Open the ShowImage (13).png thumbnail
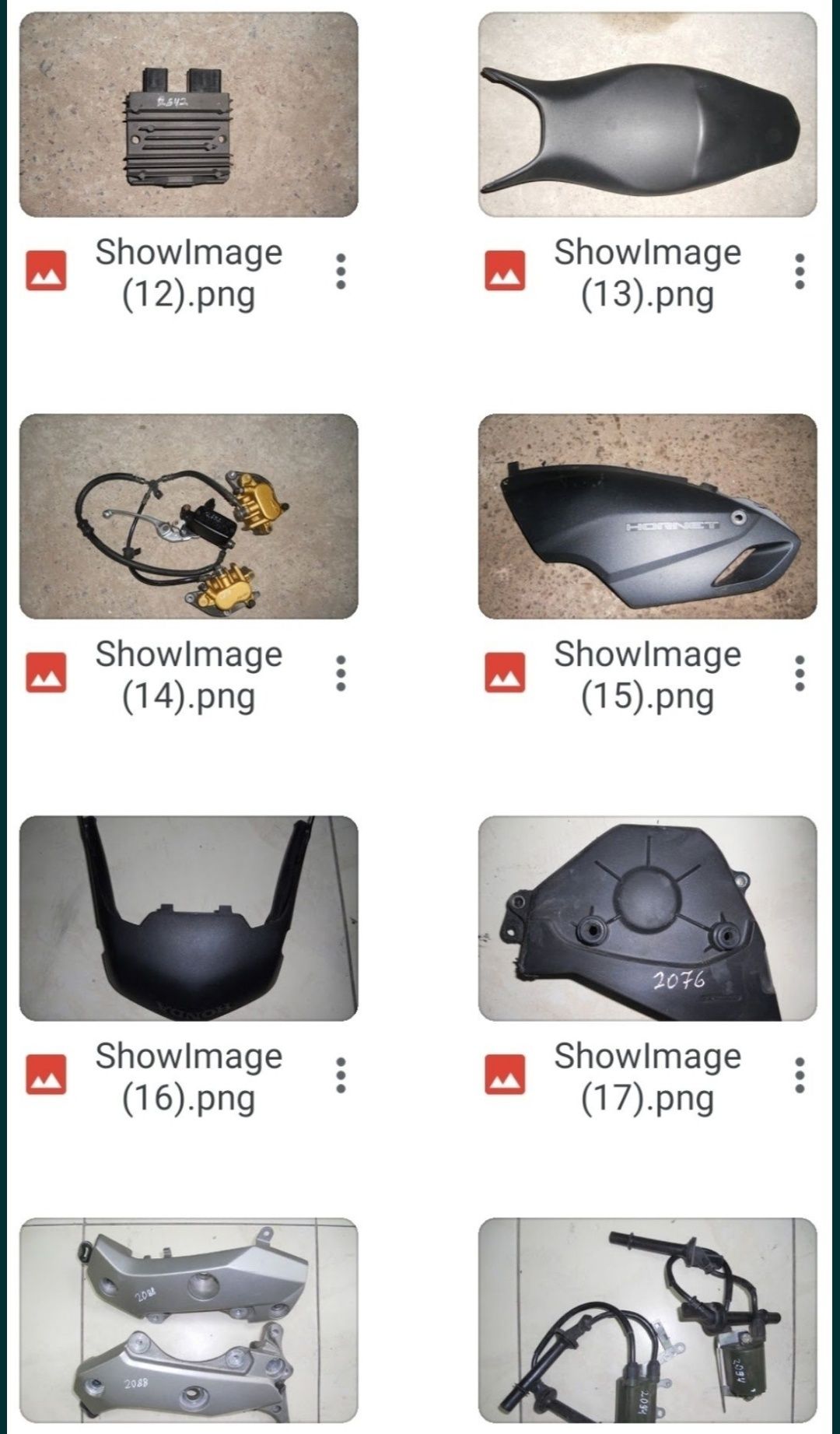This screenshot has width=840, height=1434. [x=647, y=114]
